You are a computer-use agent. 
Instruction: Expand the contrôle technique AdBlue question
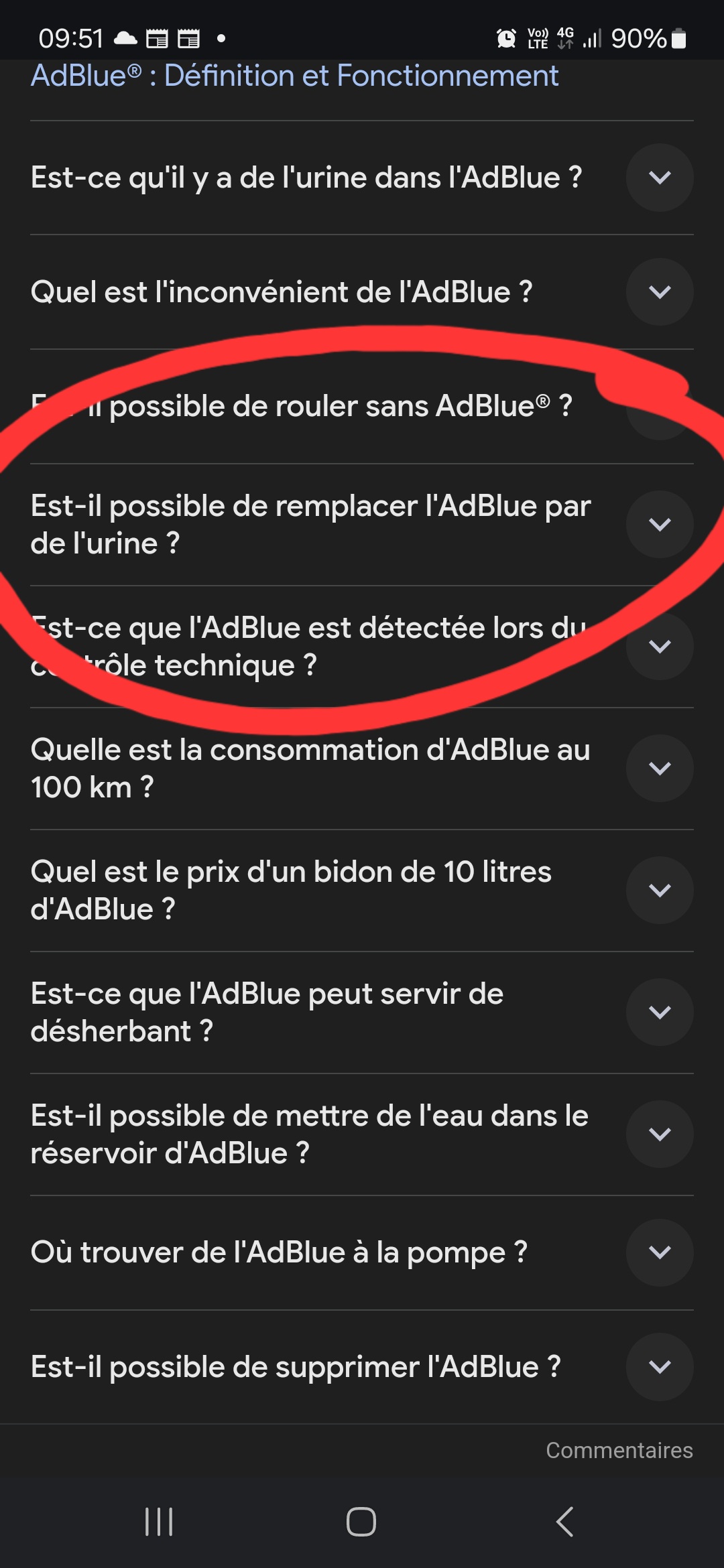click(x=362, y=647)
